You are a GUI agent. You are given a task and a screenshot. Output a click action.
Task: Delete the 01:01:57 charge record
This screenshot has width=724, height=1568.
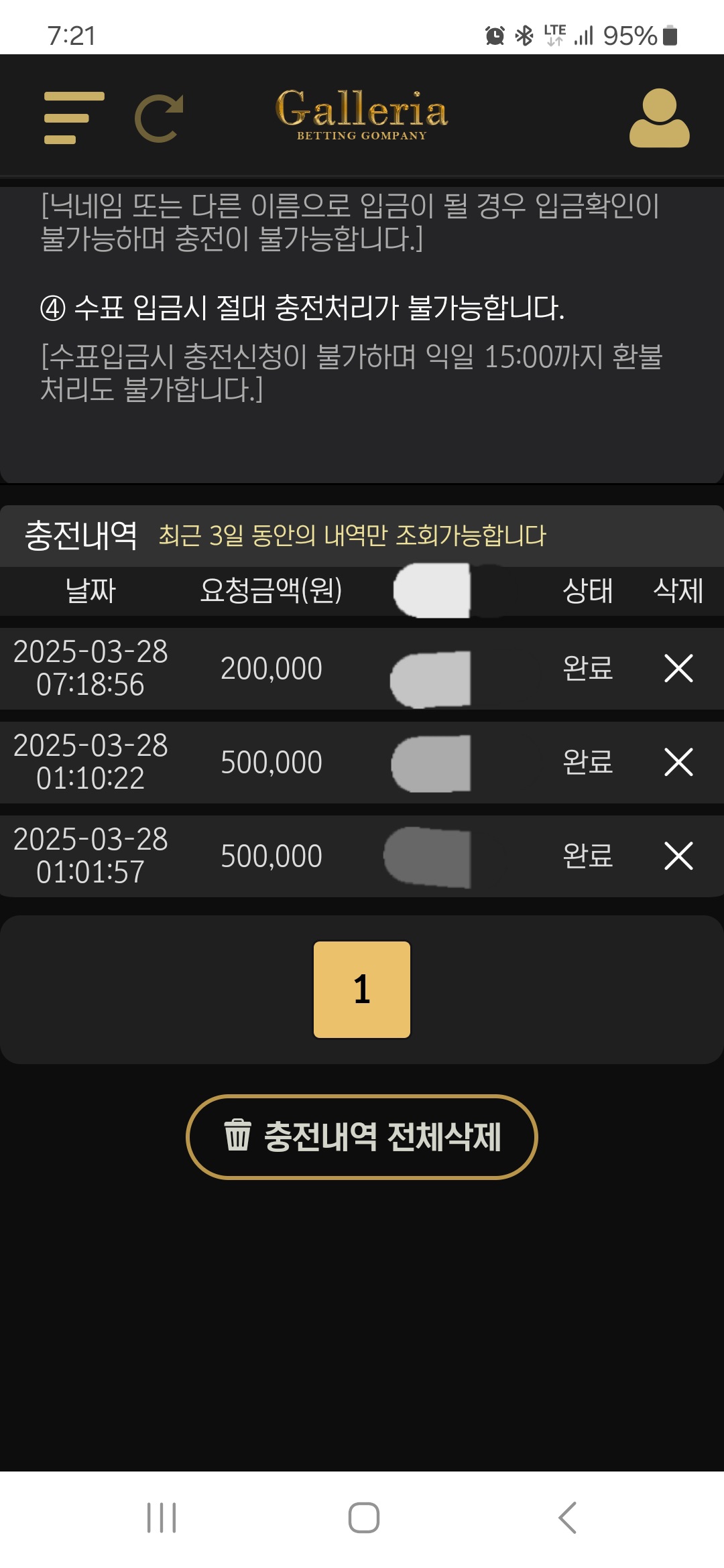coord(678,856)
